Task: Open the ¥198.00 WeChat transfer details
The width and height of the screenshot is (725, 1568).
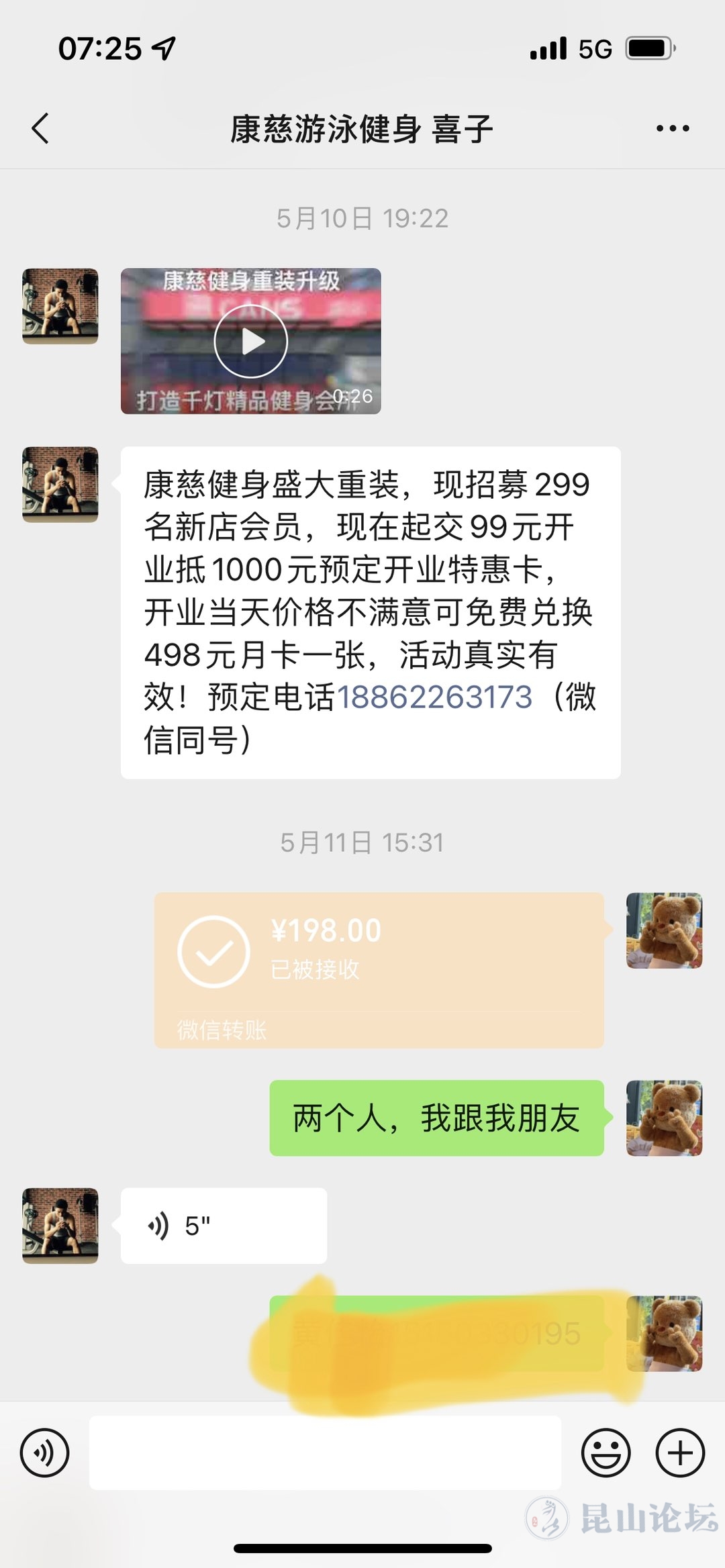Action: point(379,969)
